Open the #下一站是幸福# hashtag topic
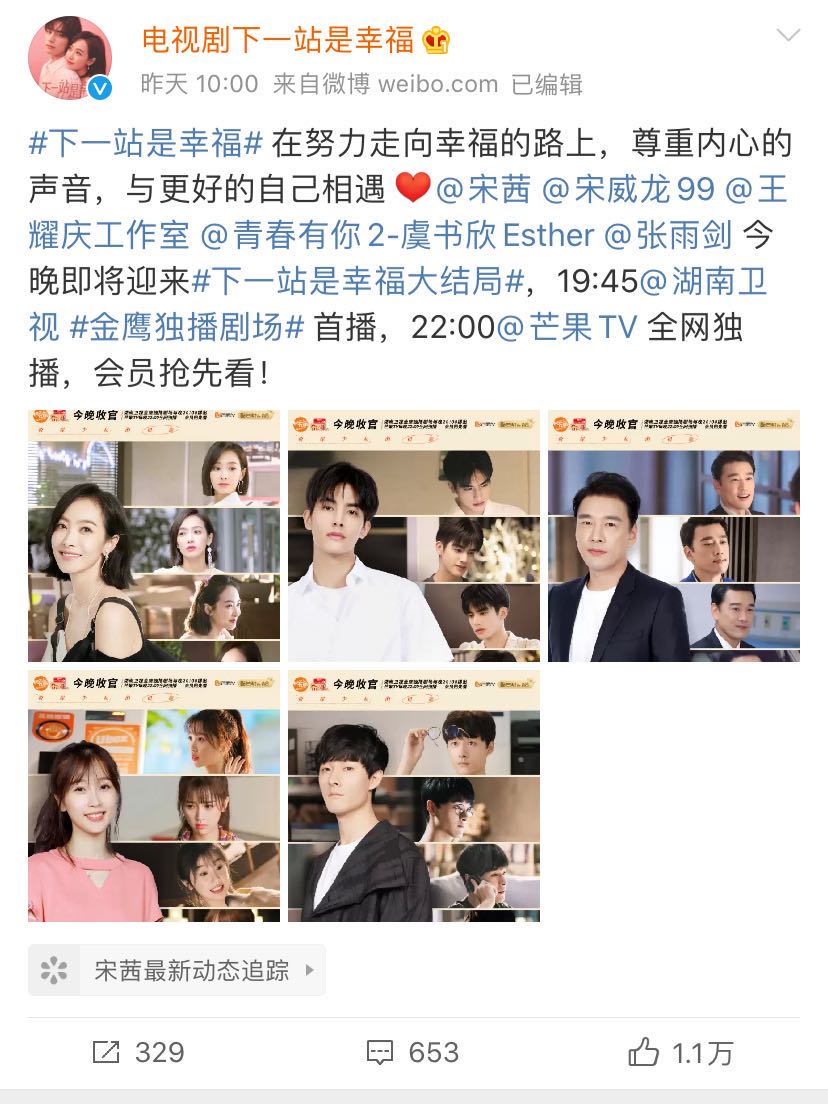Viewport: 828px width, 1104px height. pyautogui.click(x=146, y=143)
